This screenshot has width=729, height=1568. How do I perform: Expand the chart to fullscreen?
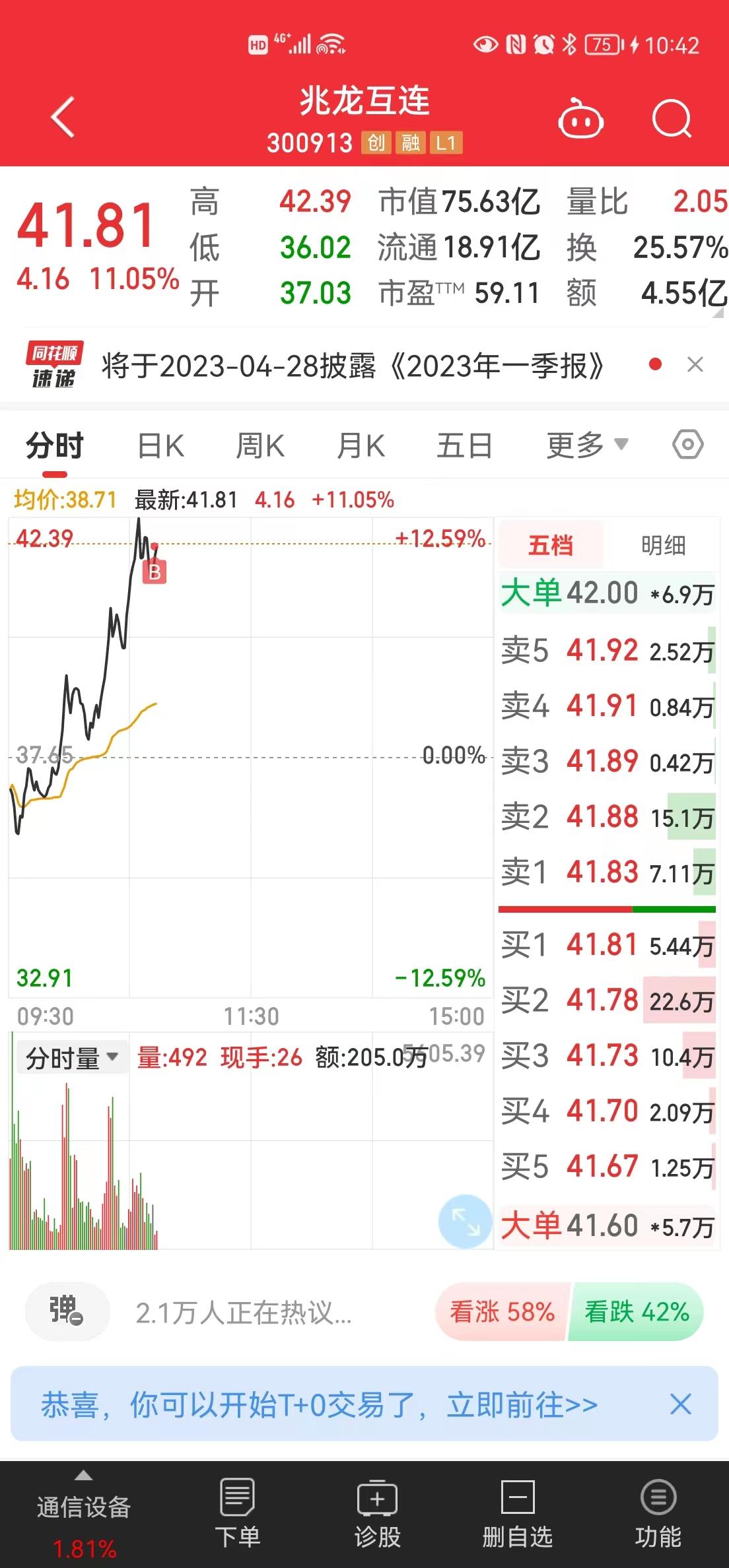(465, 1222)
